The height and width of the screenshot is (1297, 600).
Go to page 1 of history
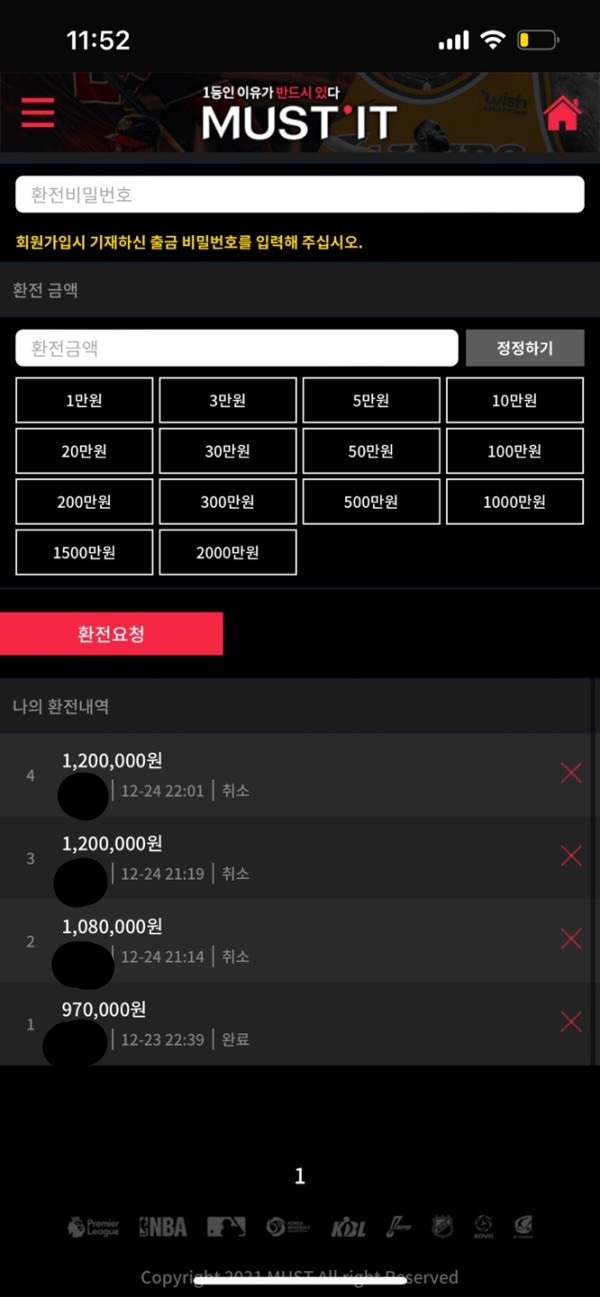pos(300,1177)
